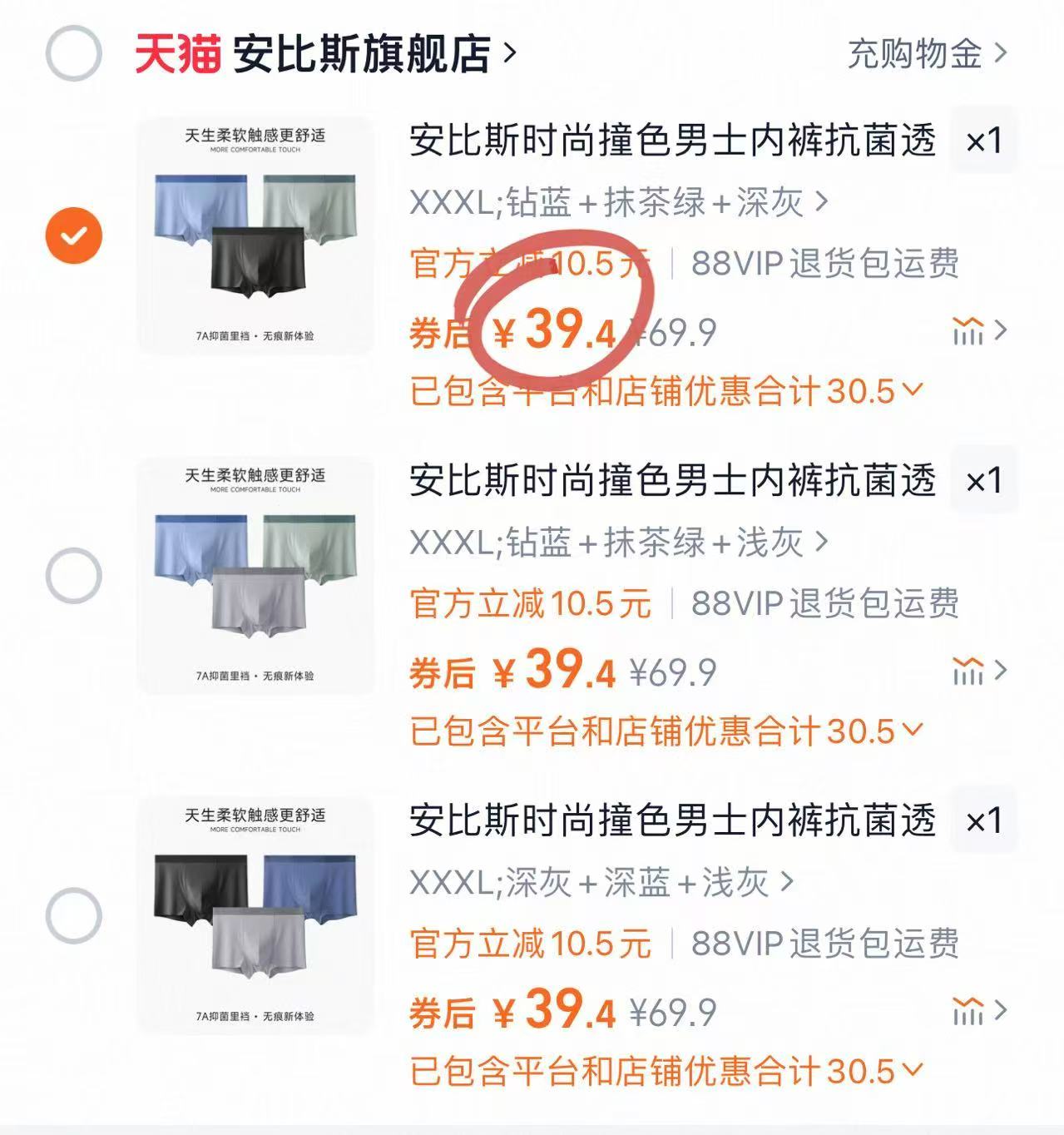Open the 安比斯旗舰店 store name link
Image resolution: width=1064 pixels, height=1135 pixels.
[x=364, y=52]
